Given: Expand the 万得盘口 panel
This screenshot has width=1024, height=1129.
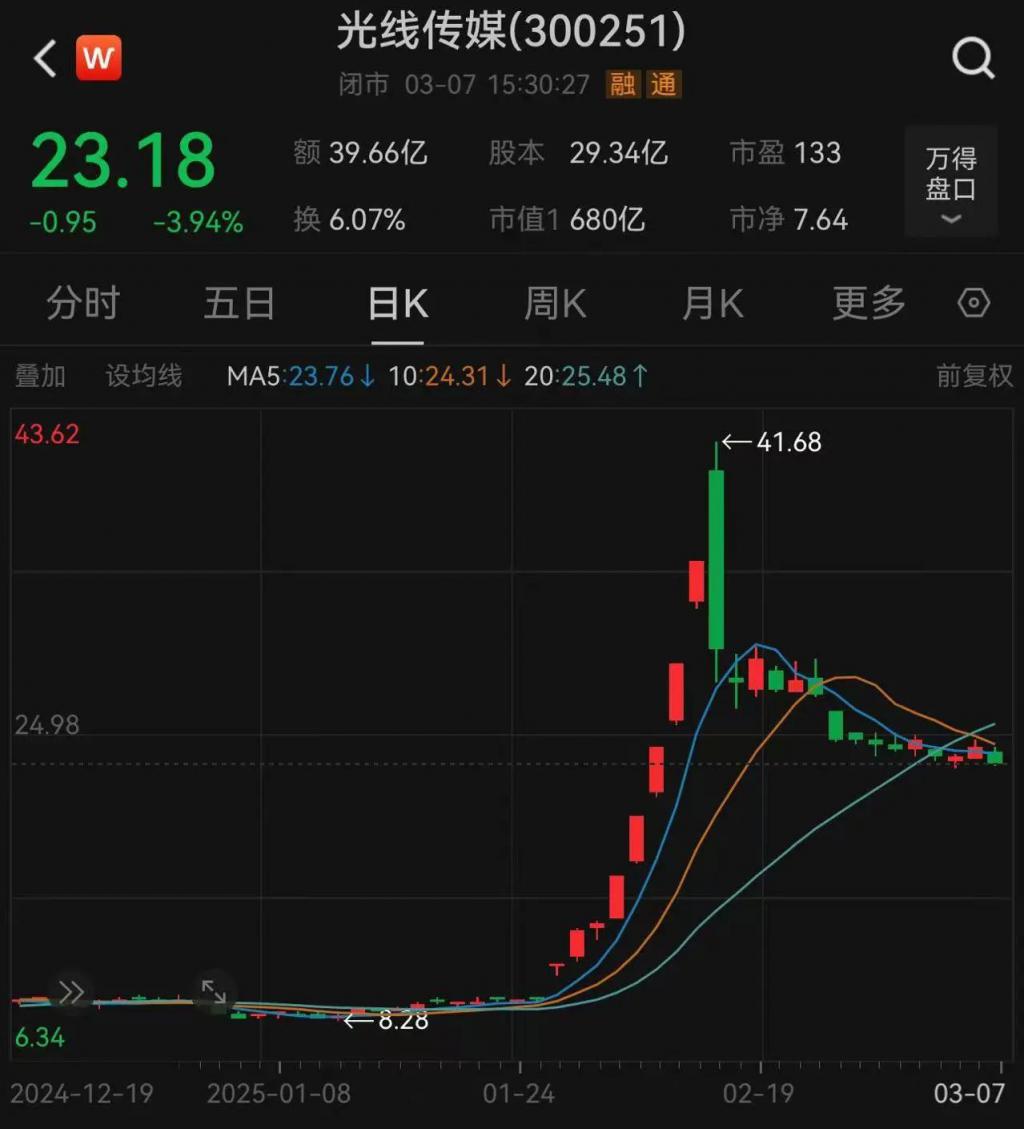Looking at the screenshot, I should 950,182.
